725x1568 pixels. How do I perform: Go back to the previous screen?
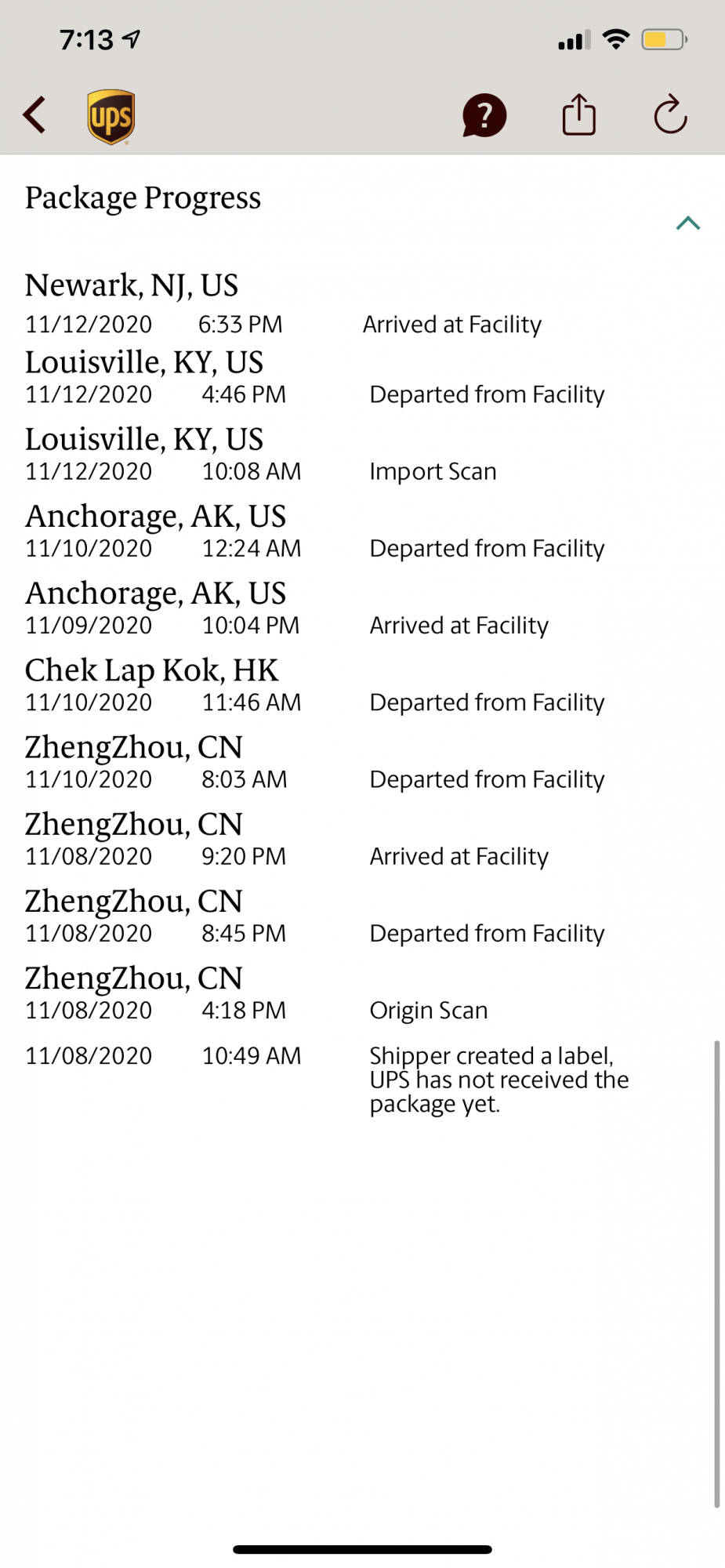coord(34,116)
